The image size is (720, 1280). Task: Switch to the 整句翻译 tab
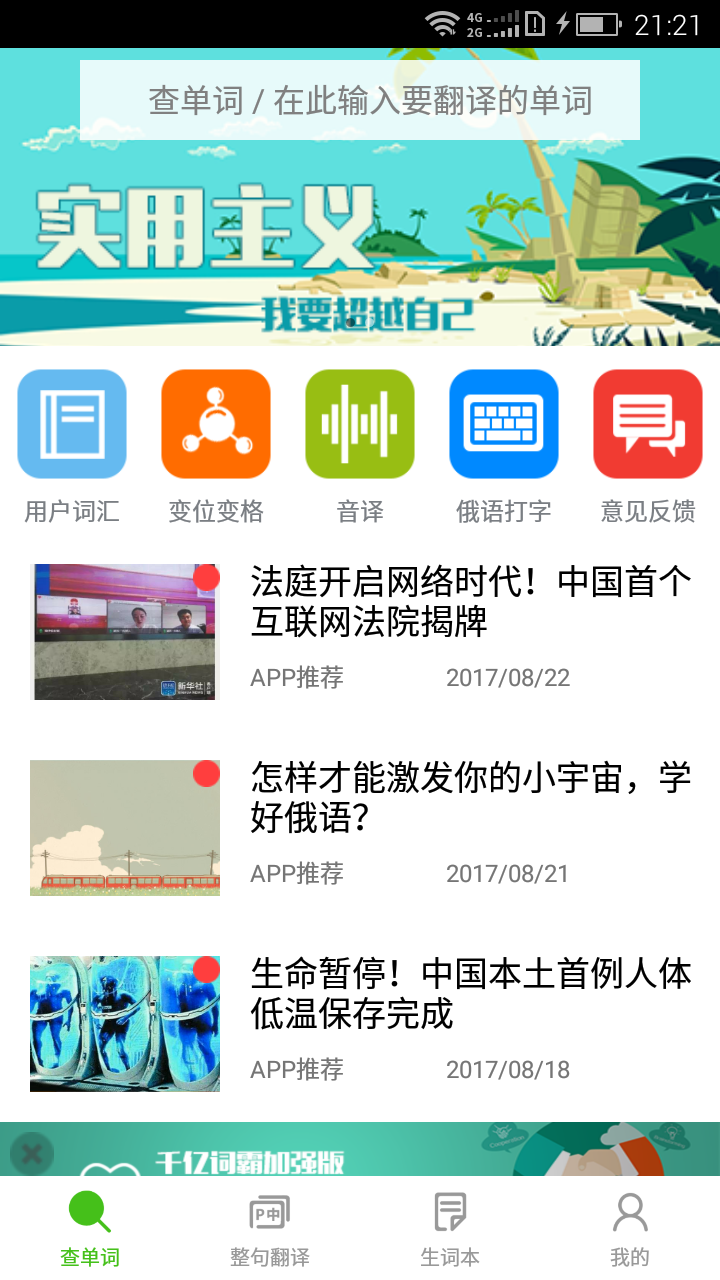[270, 1225]
